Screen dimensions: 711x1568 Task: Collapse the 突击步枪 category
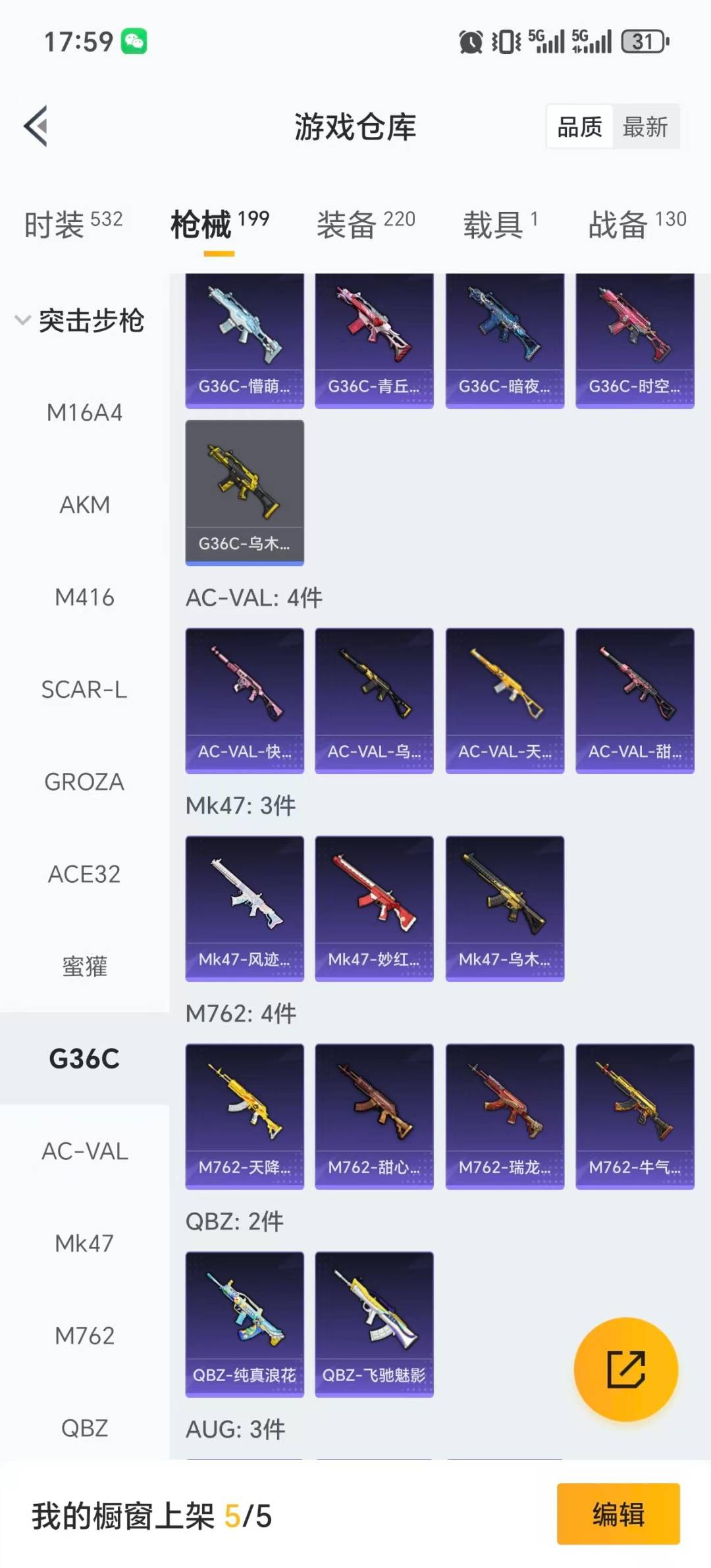(x=79, y=321)
